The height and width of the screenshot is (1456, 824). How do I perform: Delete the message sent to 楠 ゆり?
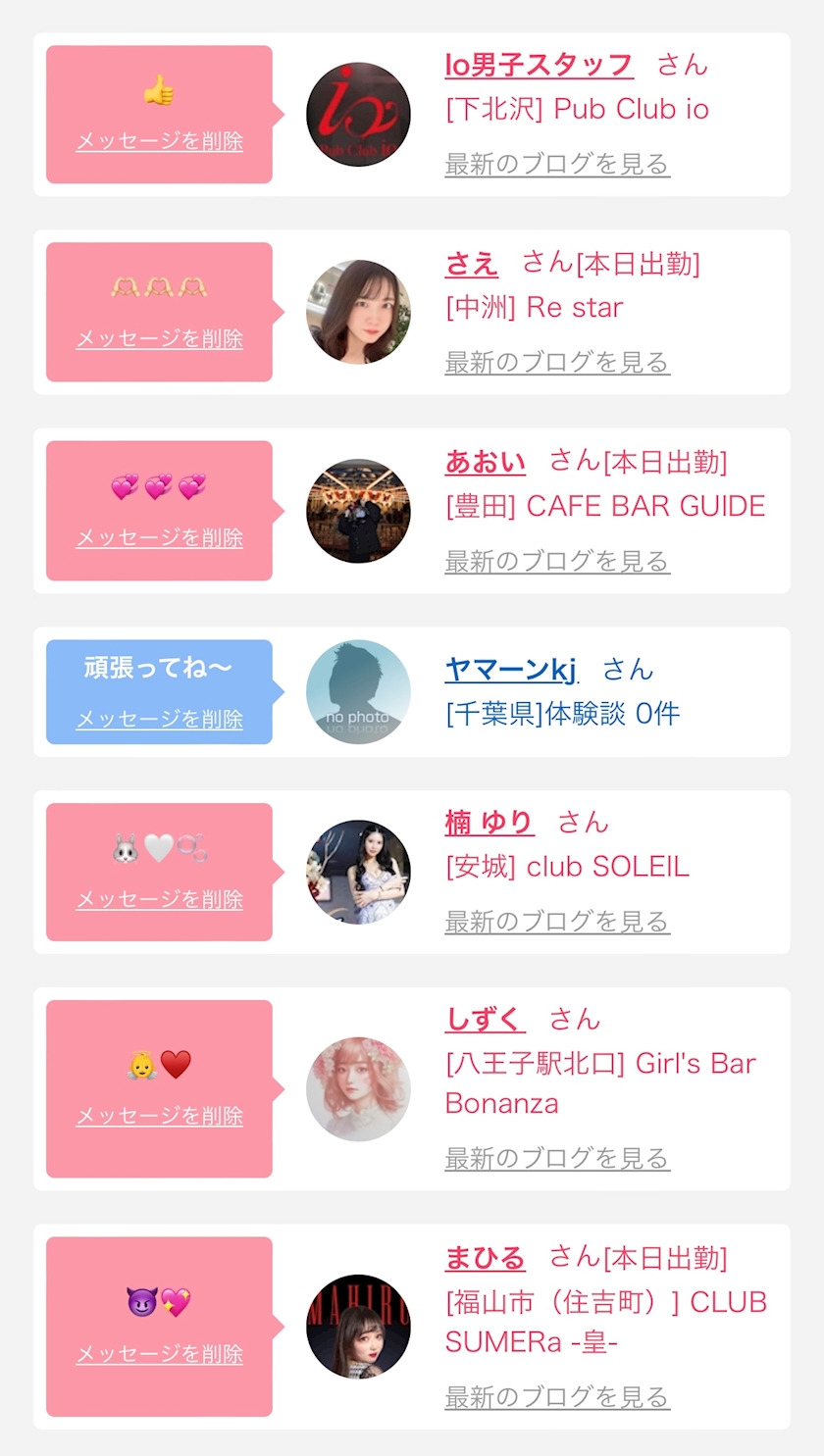click(x=159, y=900)
